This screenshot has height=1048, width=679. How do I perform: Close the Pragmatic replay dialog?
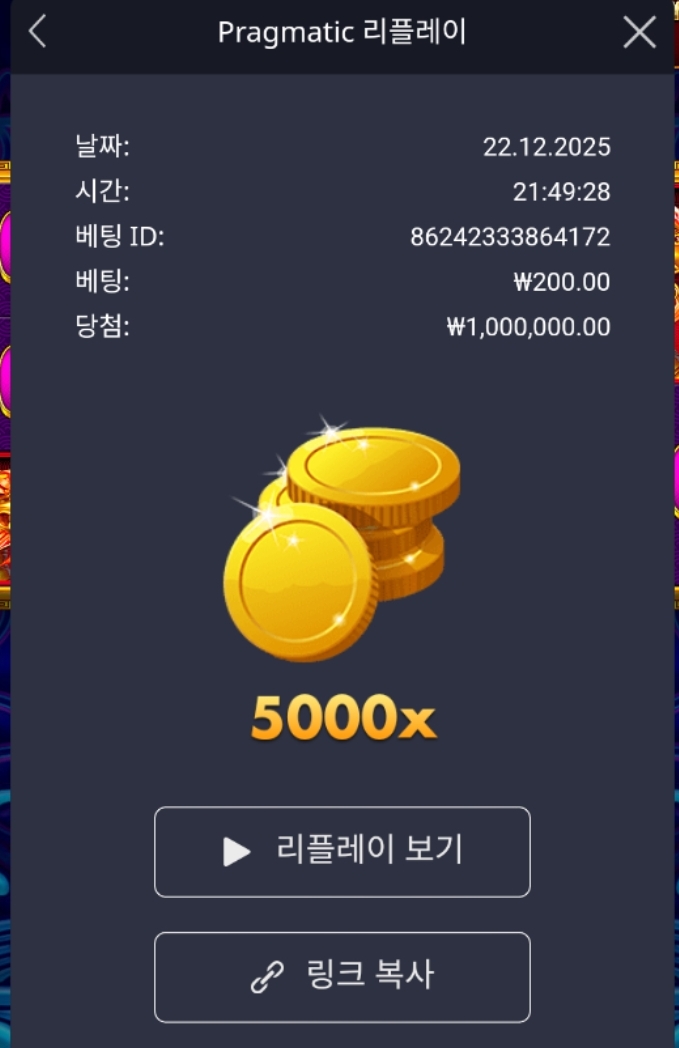point(639,33)
